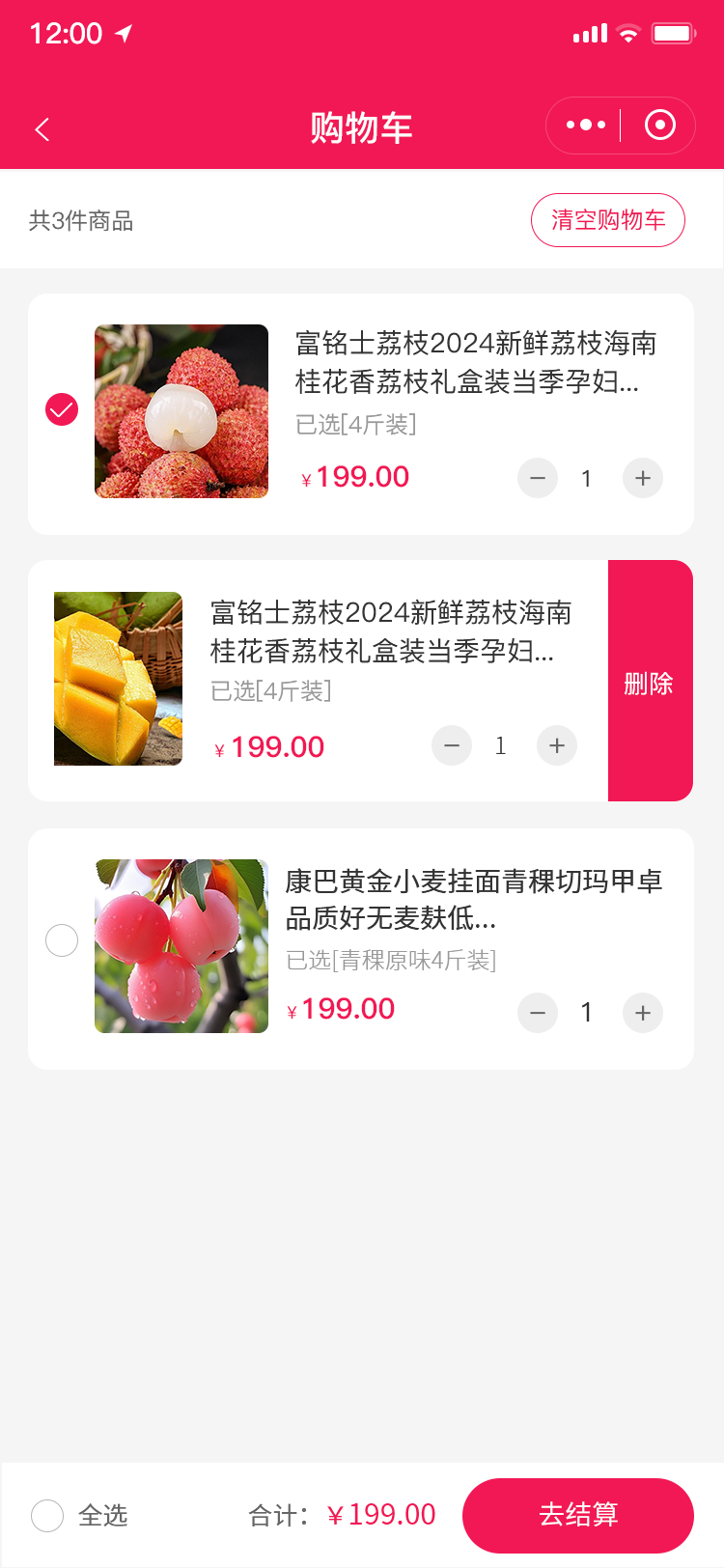Image resolution: width=724 pixels, height=1568 pixels.
Task: Add one more of the mango-photo item
Action: pyautogui.click(x=557, y=745)
